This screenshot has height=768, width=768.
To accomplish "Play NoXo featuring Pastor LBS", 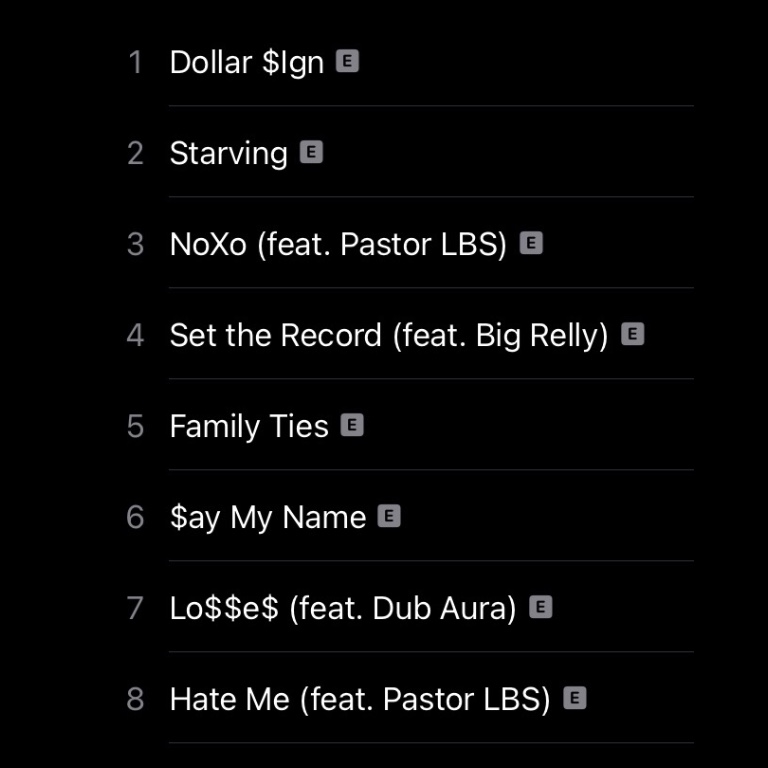I will click(338, 244).
